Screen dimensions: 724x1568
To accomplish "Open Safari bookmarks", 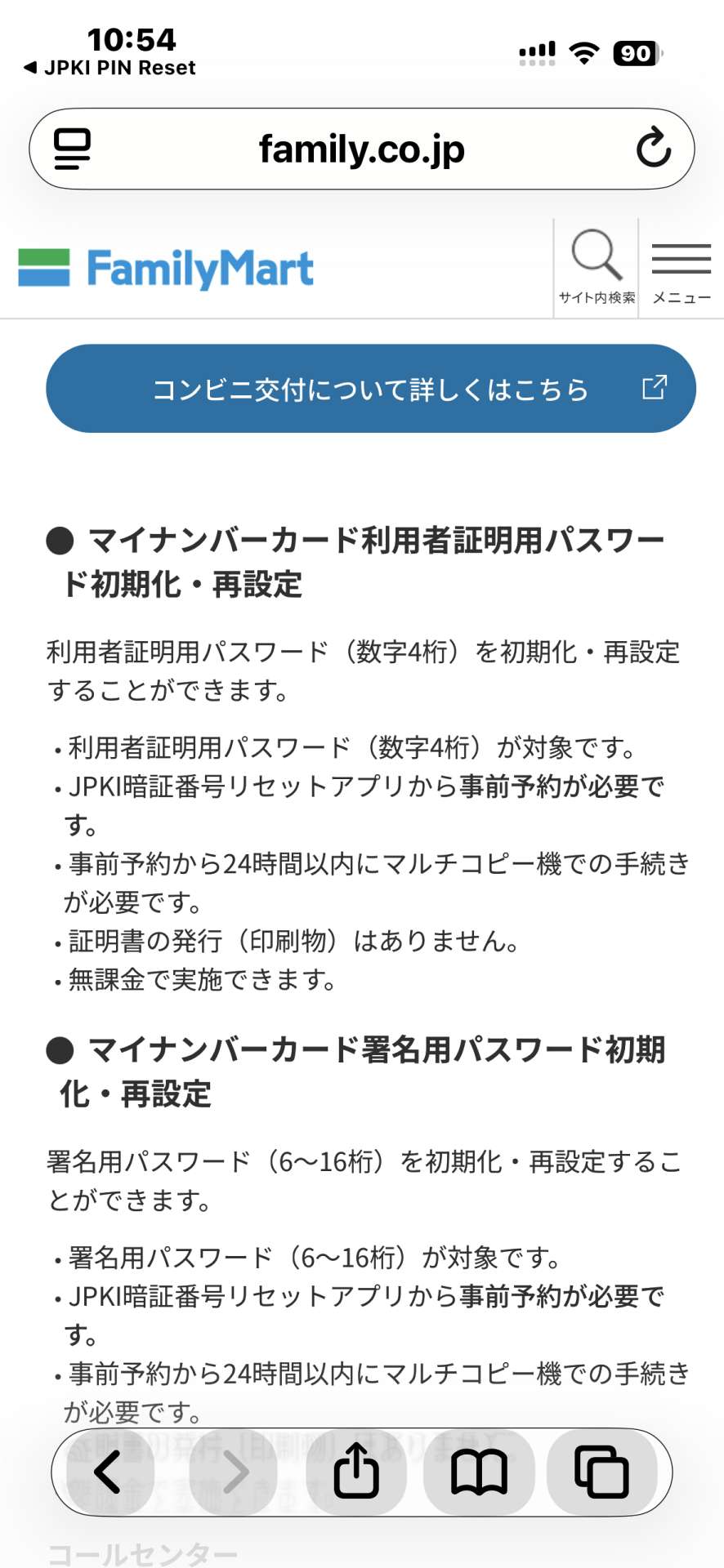I will pos(479,1472).
